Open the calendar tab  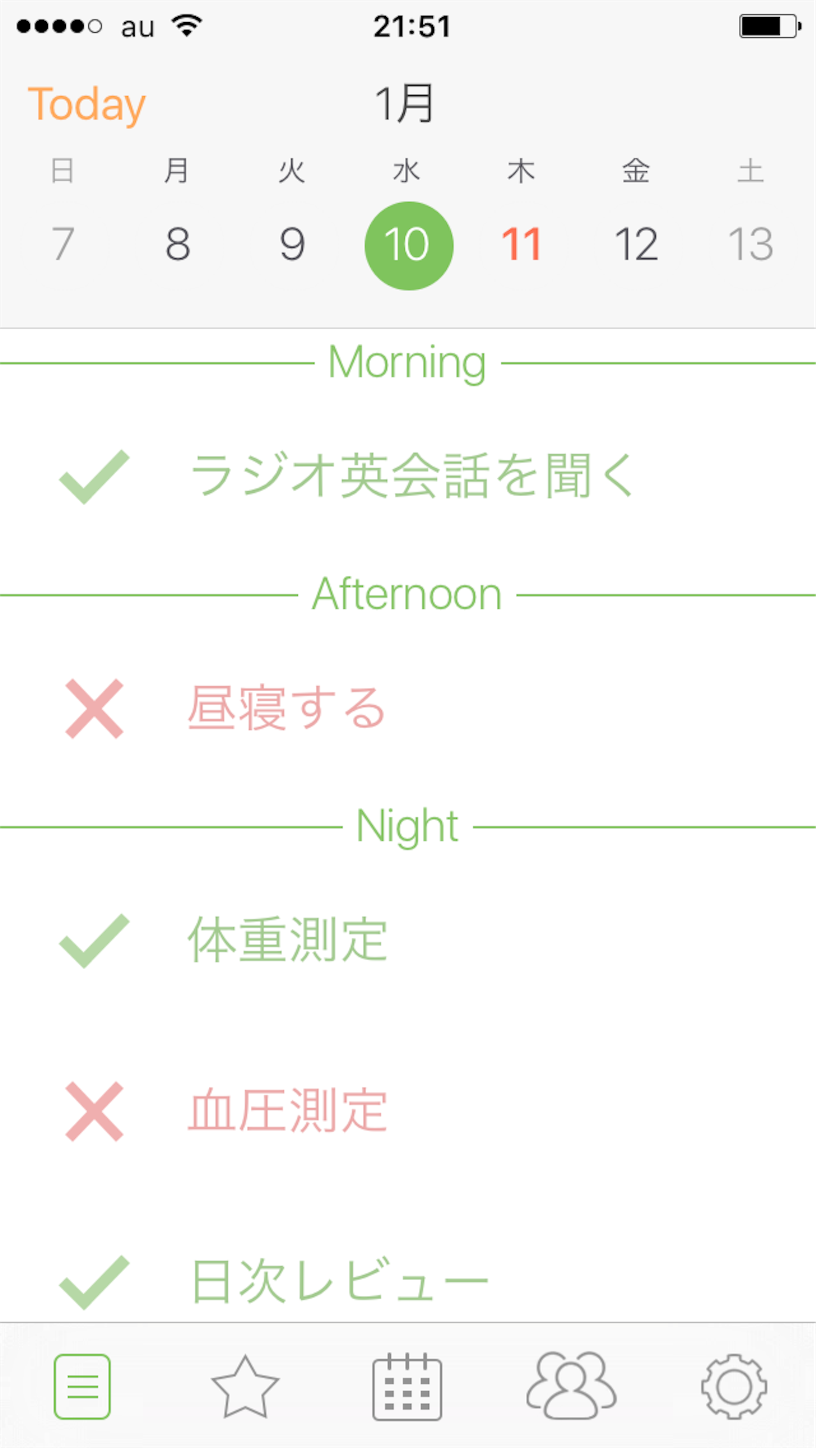click(x=407, y=1387)
